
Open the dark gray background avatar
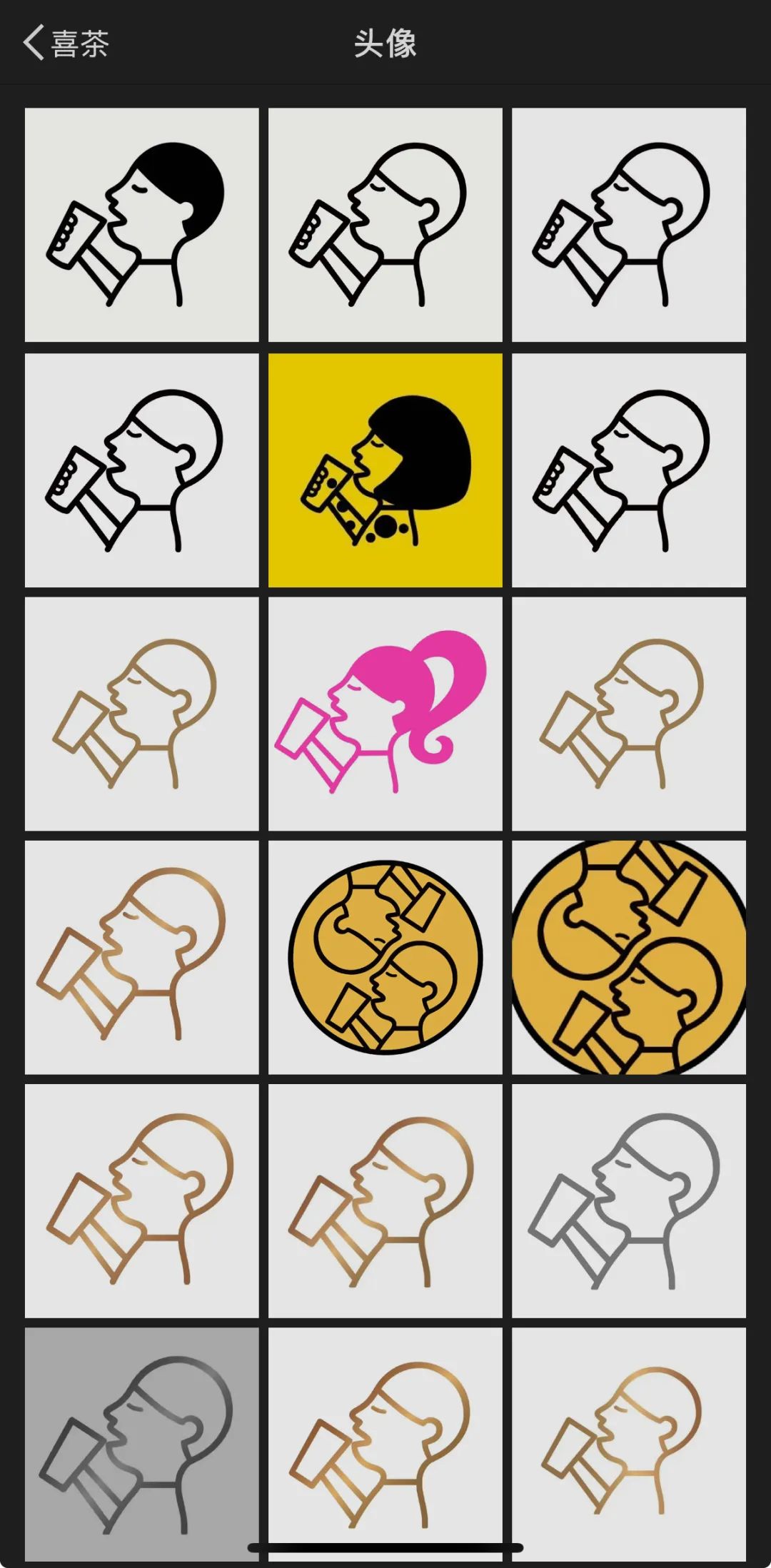pyautogui.click(x=142, y=1445)
